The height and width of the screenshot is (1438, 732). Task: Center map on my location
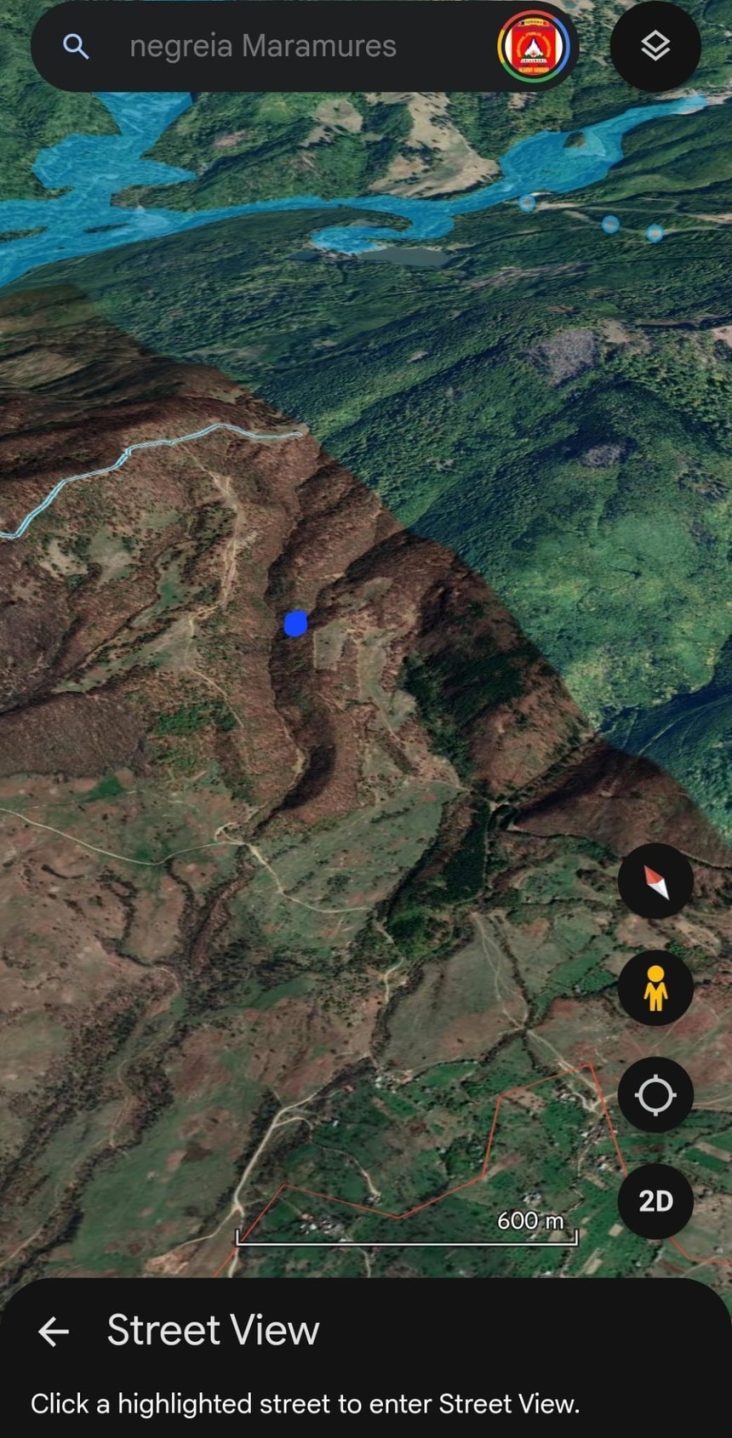coord(655,1095)
